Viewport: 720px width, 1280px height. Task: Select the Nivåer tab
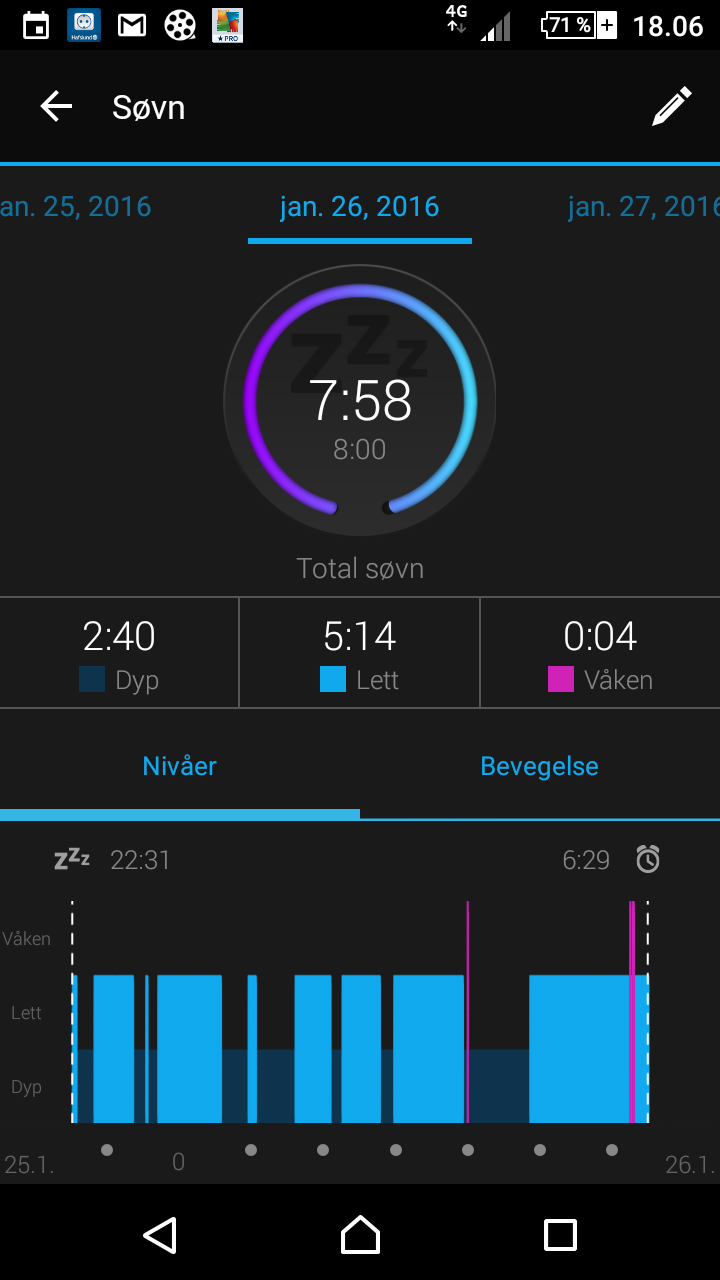tap(180, 766)
